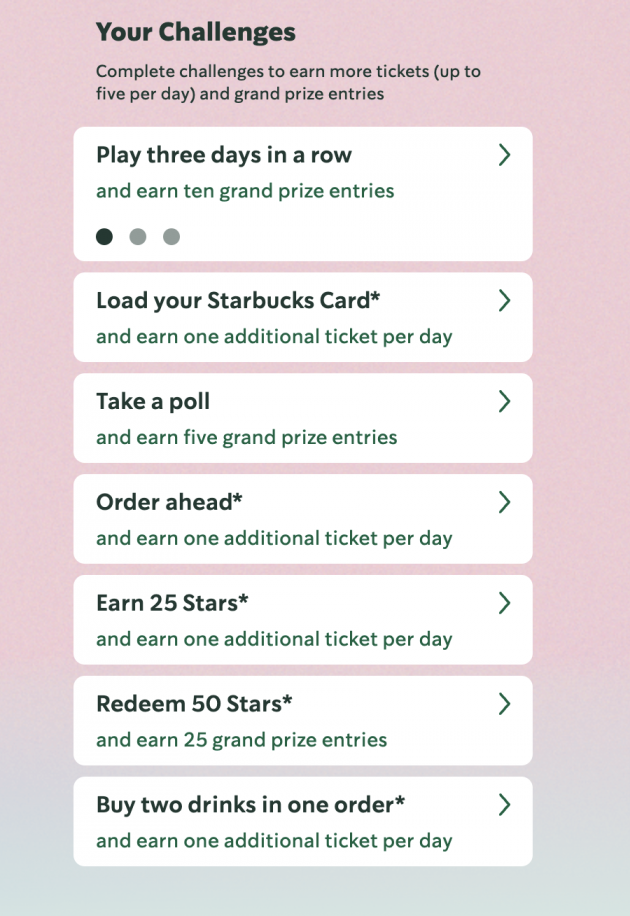Open the Buy two drinks in one order challenge

302,822
